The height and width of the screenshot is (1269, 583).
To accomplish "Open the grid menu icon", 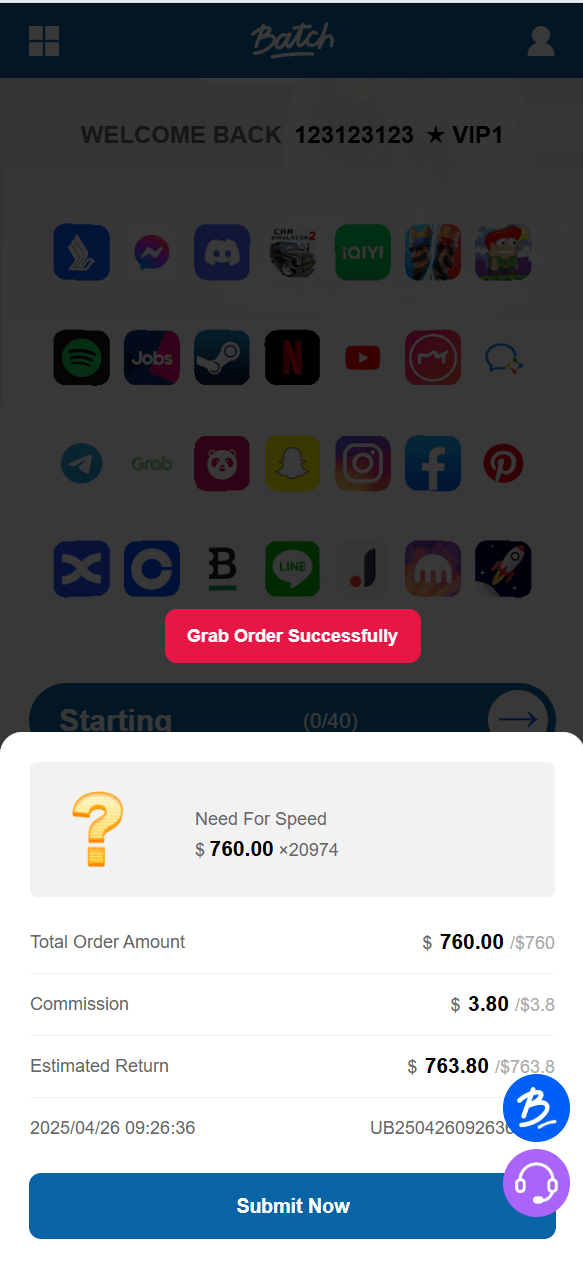I will tap(44, 41).
